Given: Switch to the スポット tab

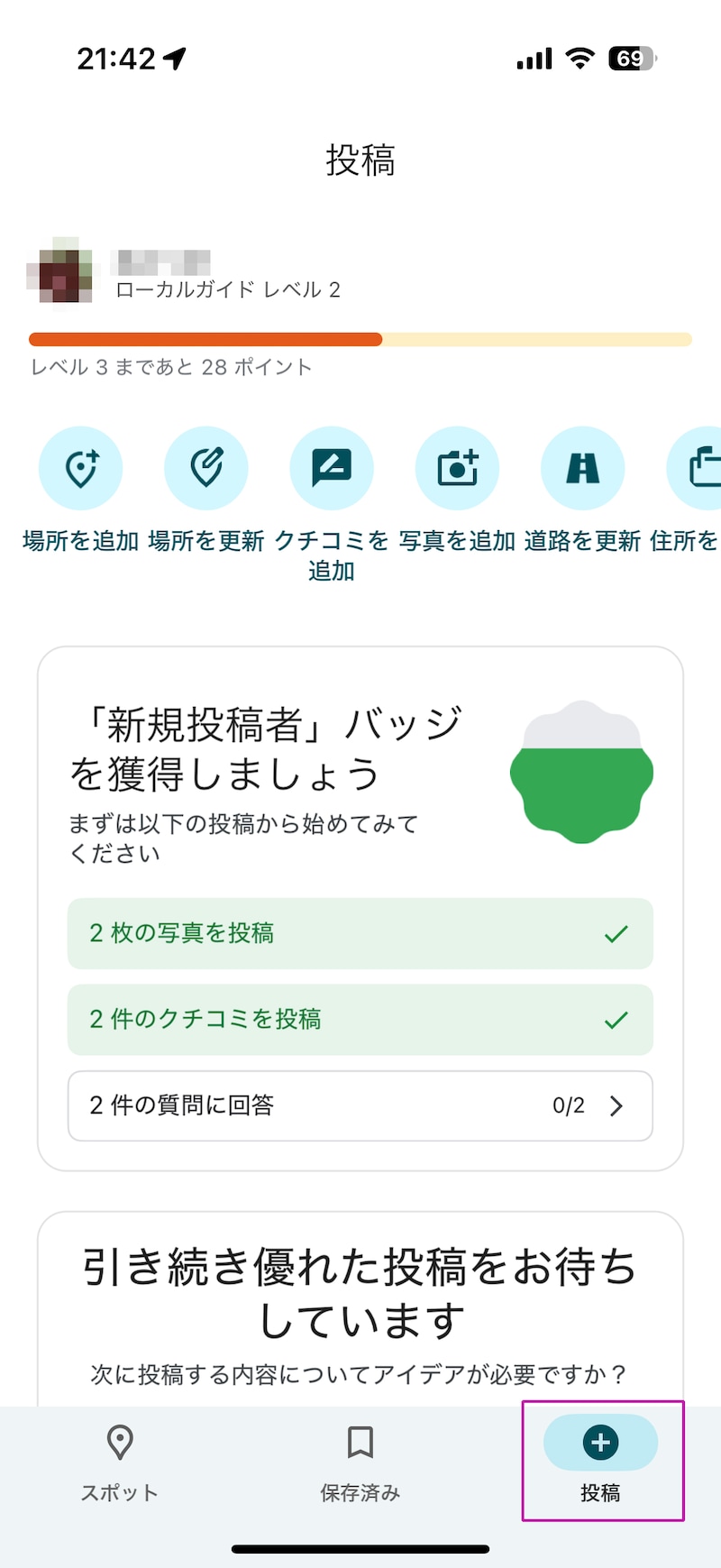Looking at the screenshot, I should pos(118,1461).
